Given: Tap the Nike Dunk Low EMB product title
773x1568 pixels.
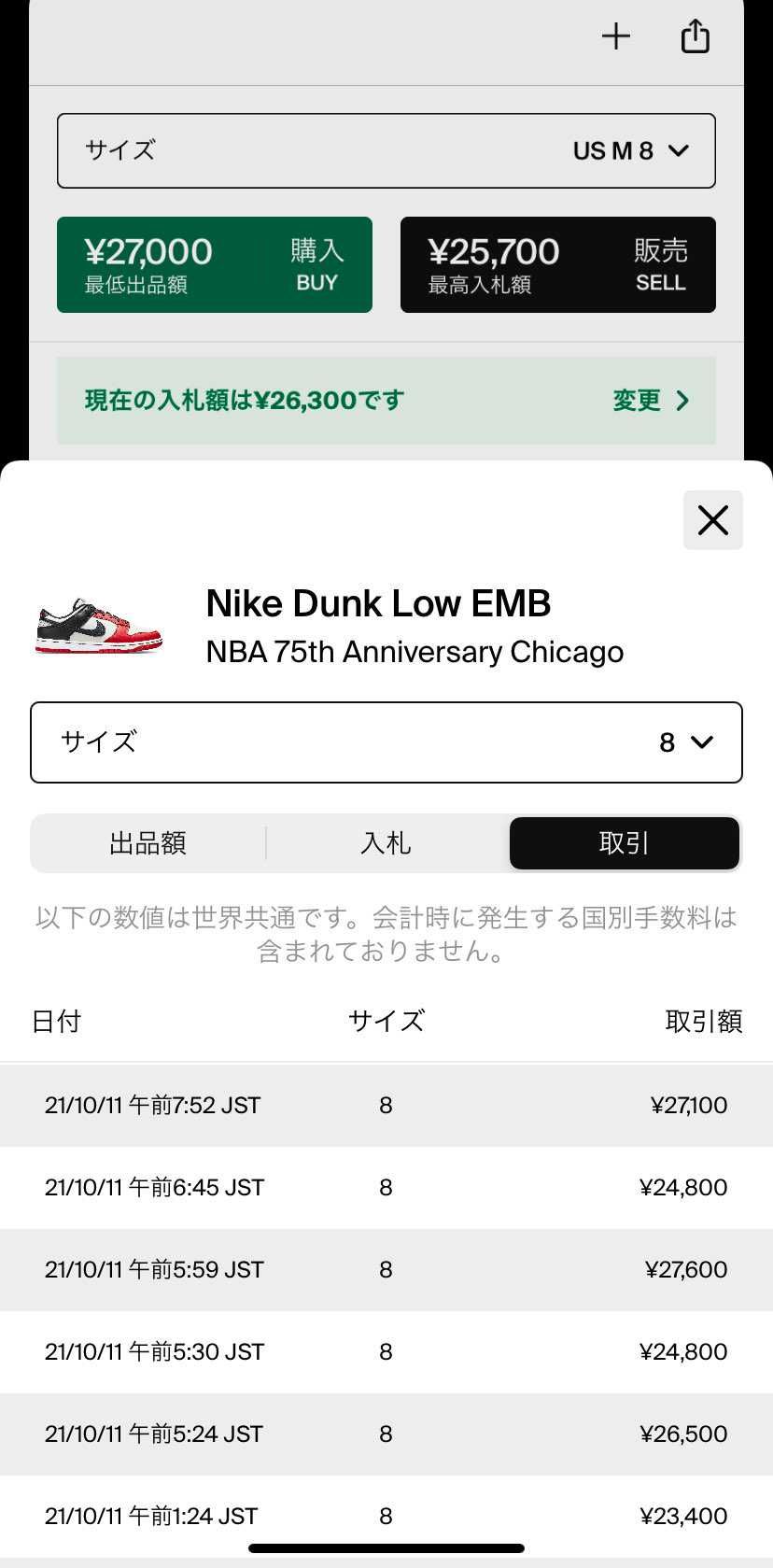Looking at the screenshot, I should (x=377, y=602).
